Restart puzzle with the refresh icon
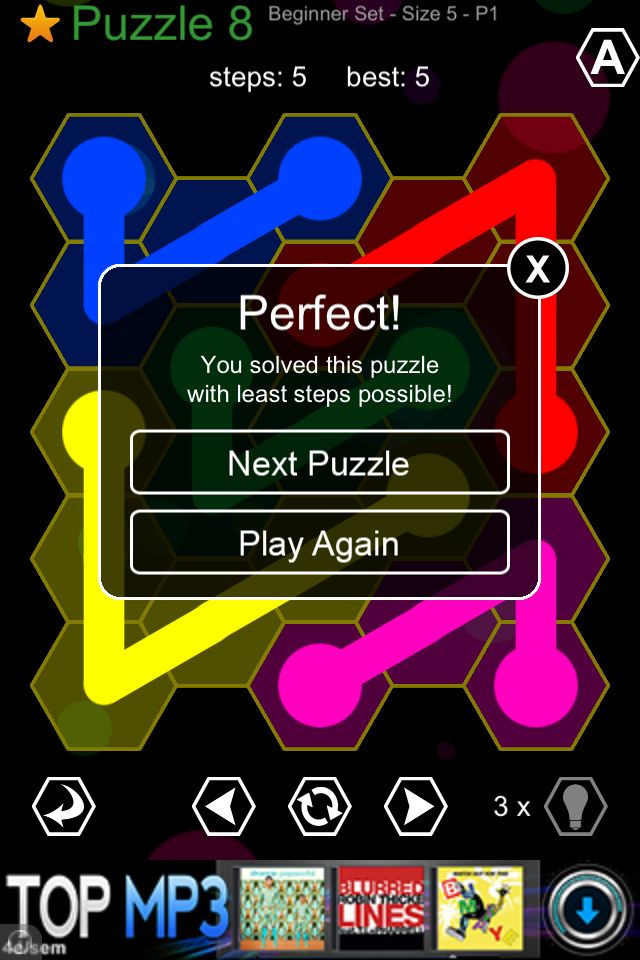 pos(320,805)
